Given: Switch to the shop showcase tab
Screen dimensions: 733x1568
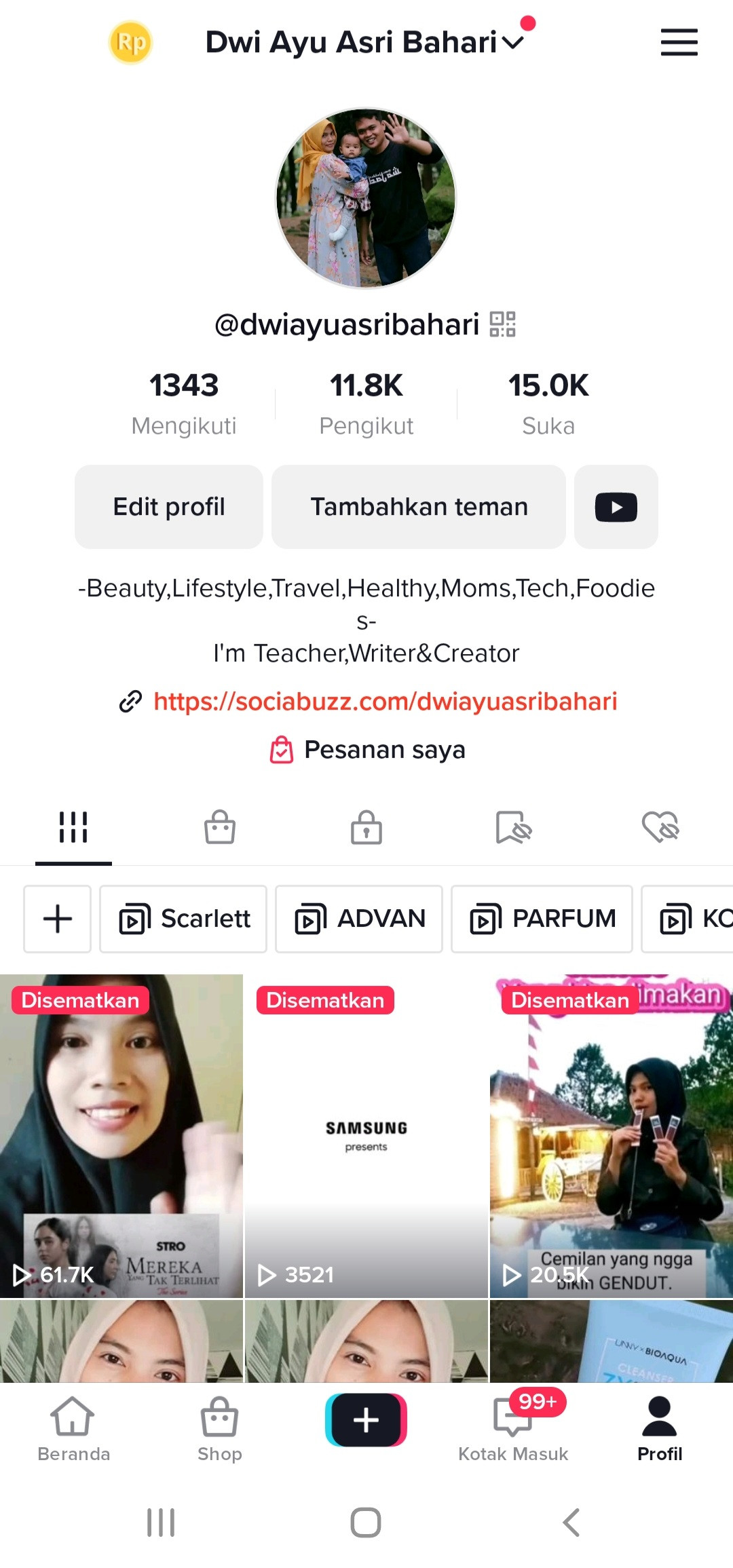Looking at the screenshot, I should pos(220,827).
